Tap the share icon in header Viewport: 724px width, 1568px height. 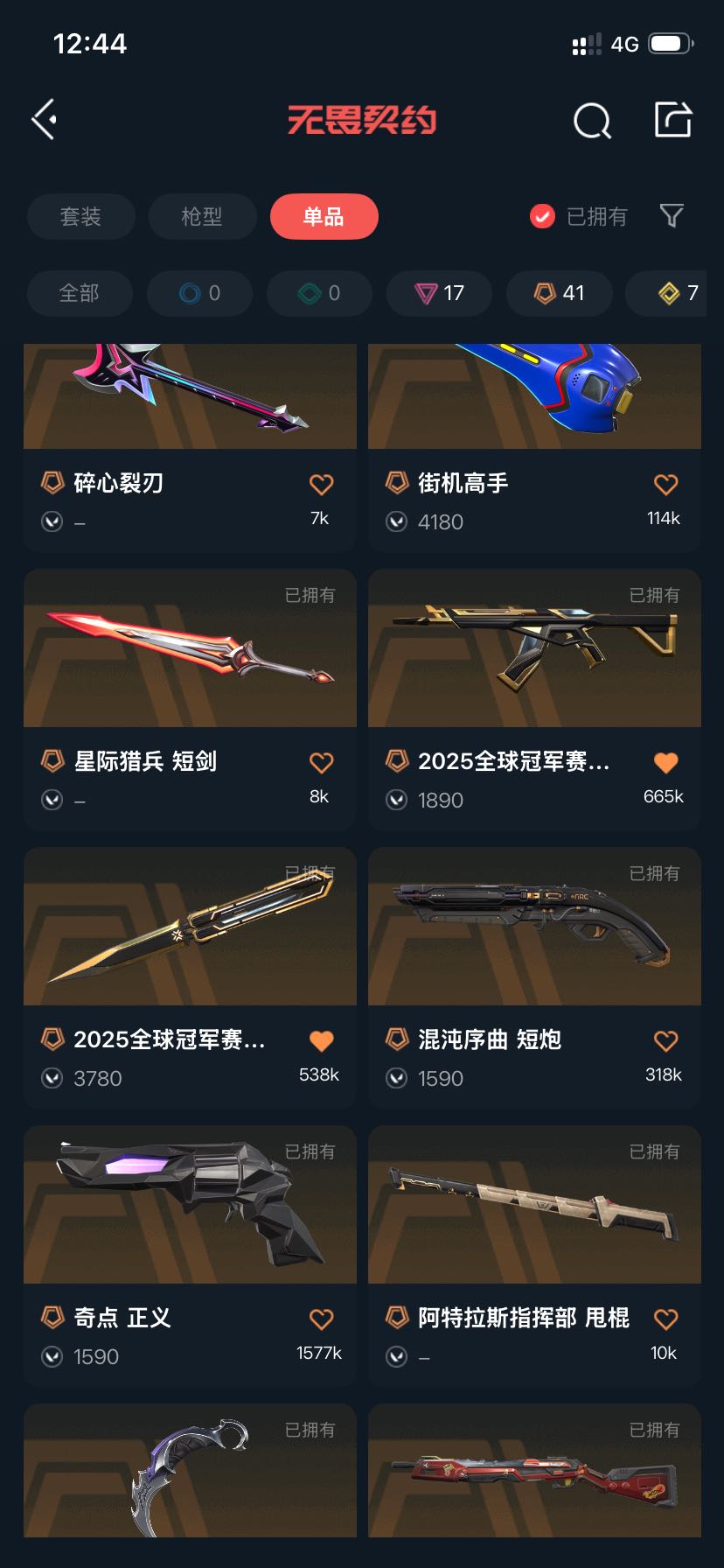click(672, 120)
